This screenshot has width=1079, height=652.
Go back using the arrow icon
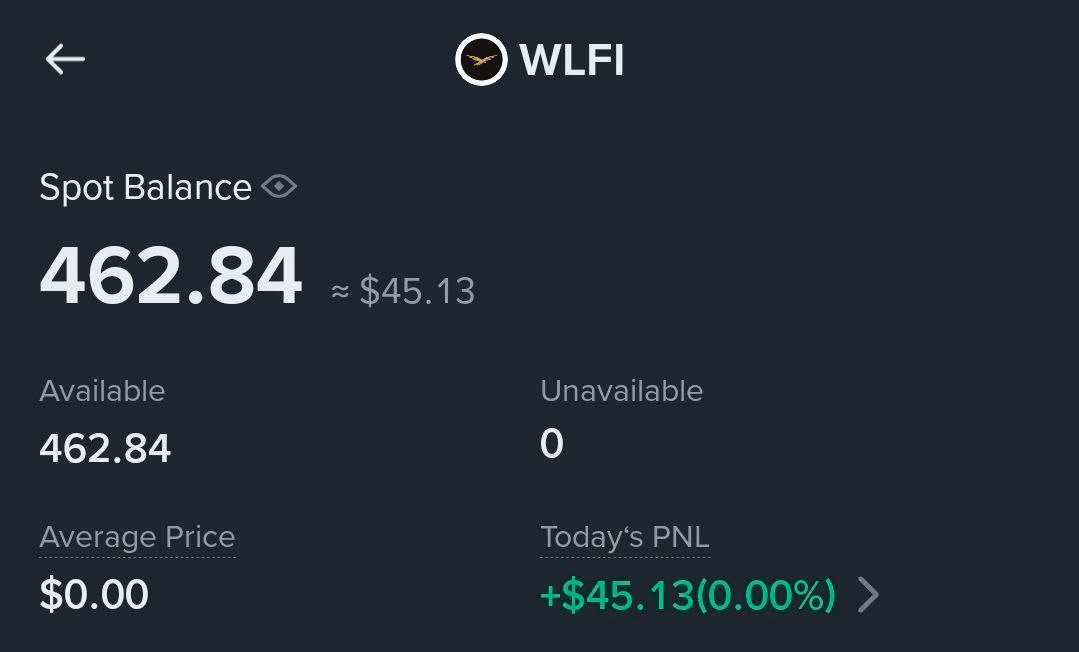click(65, 60)
